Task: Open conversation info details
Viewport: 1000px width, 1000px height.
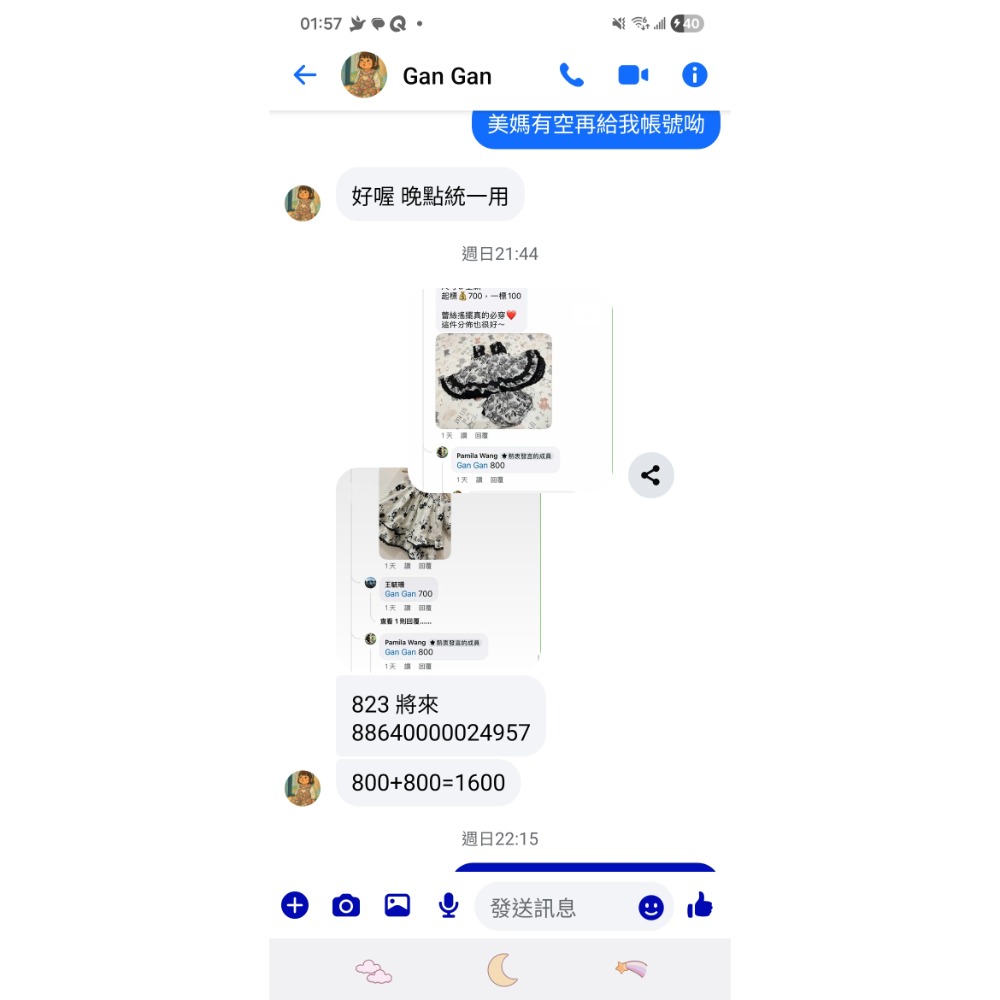Action: [x=694, y=75]
